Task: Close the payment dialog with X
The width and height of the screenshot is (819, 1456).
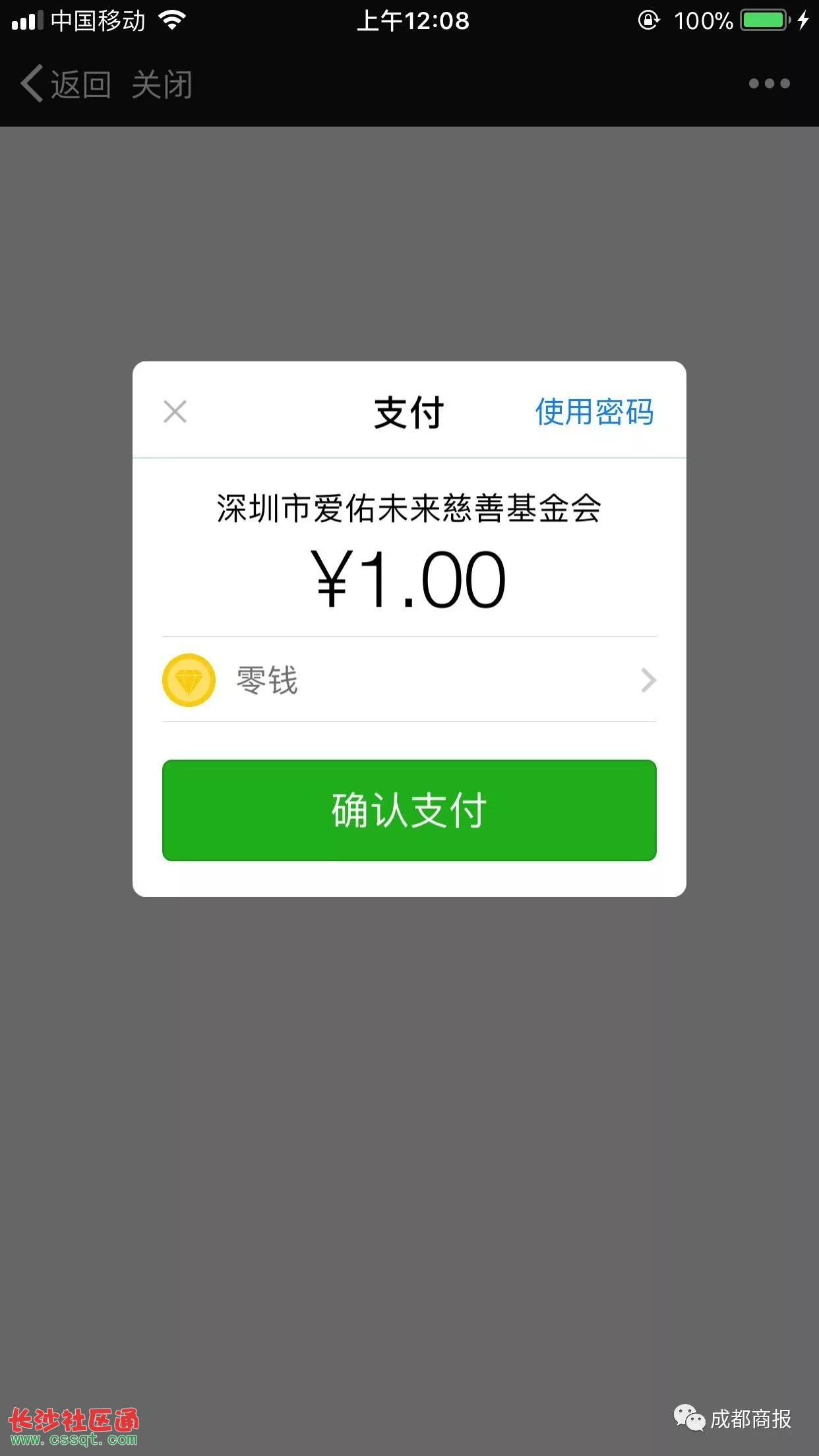Action: pos(175,411)
